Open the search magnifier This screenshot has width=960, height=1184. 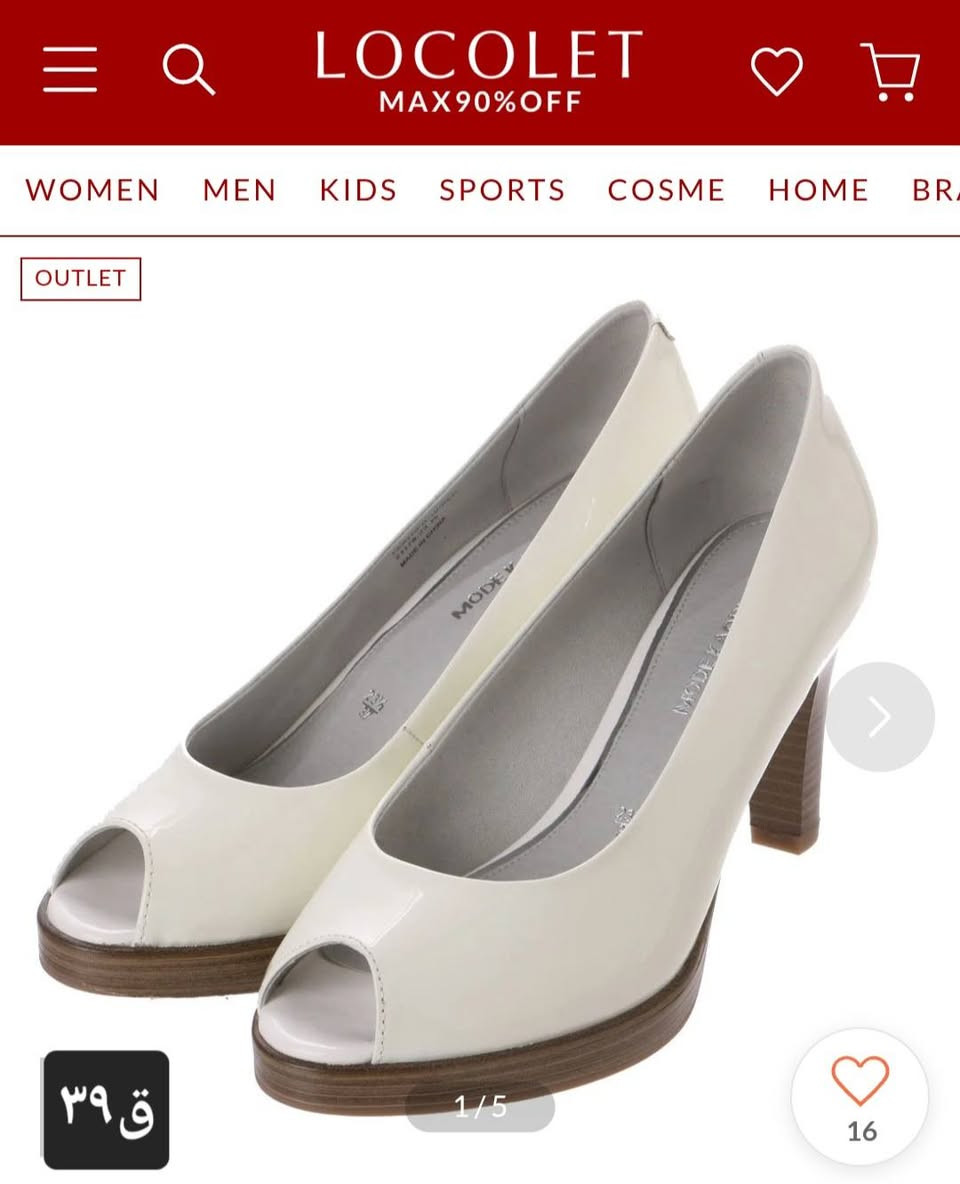point(188,70)
